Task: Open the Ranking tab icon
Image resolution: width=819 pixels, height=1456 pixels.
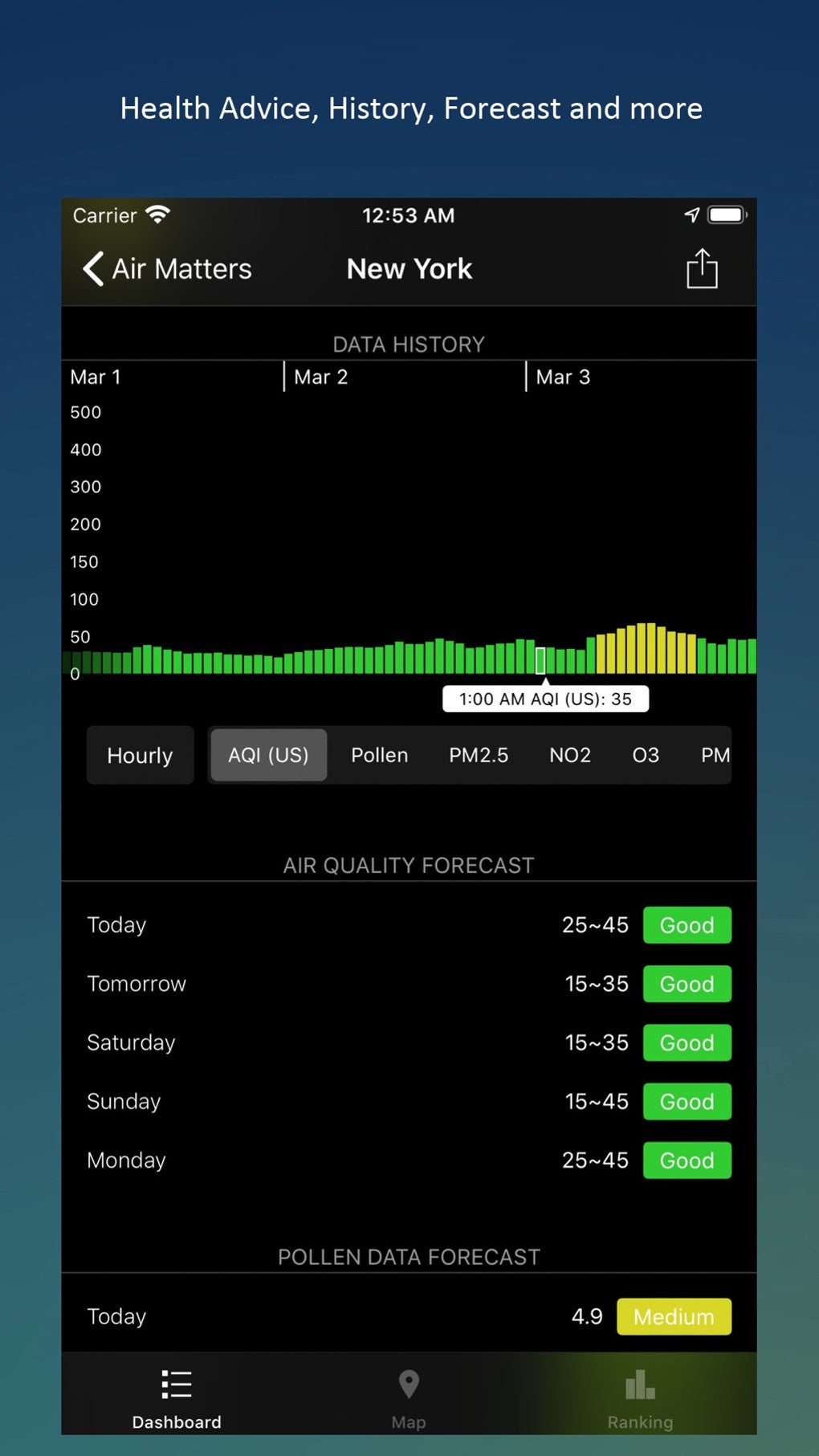Action: pyautogui.click(x=640, y=1383)
